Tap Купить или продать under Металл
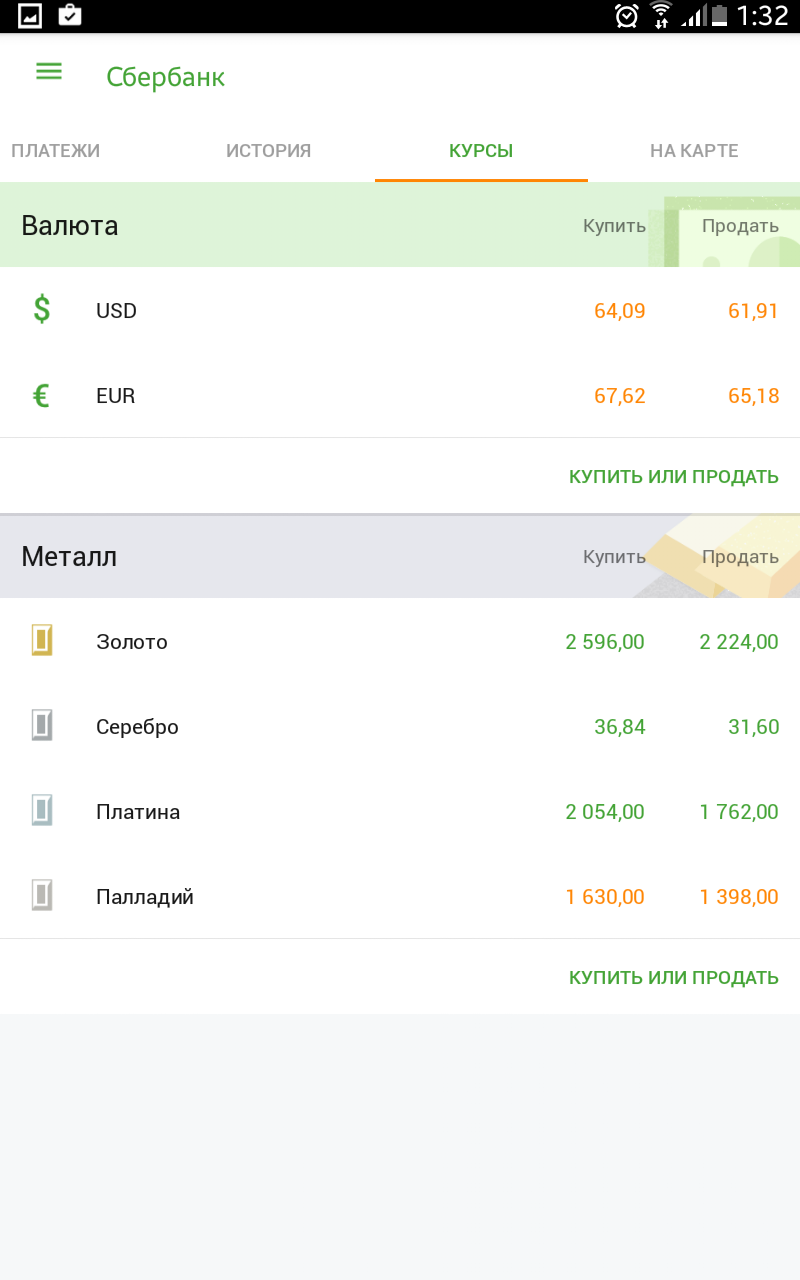The width and height of the screenshot is (800, 1280). [674, 977]
